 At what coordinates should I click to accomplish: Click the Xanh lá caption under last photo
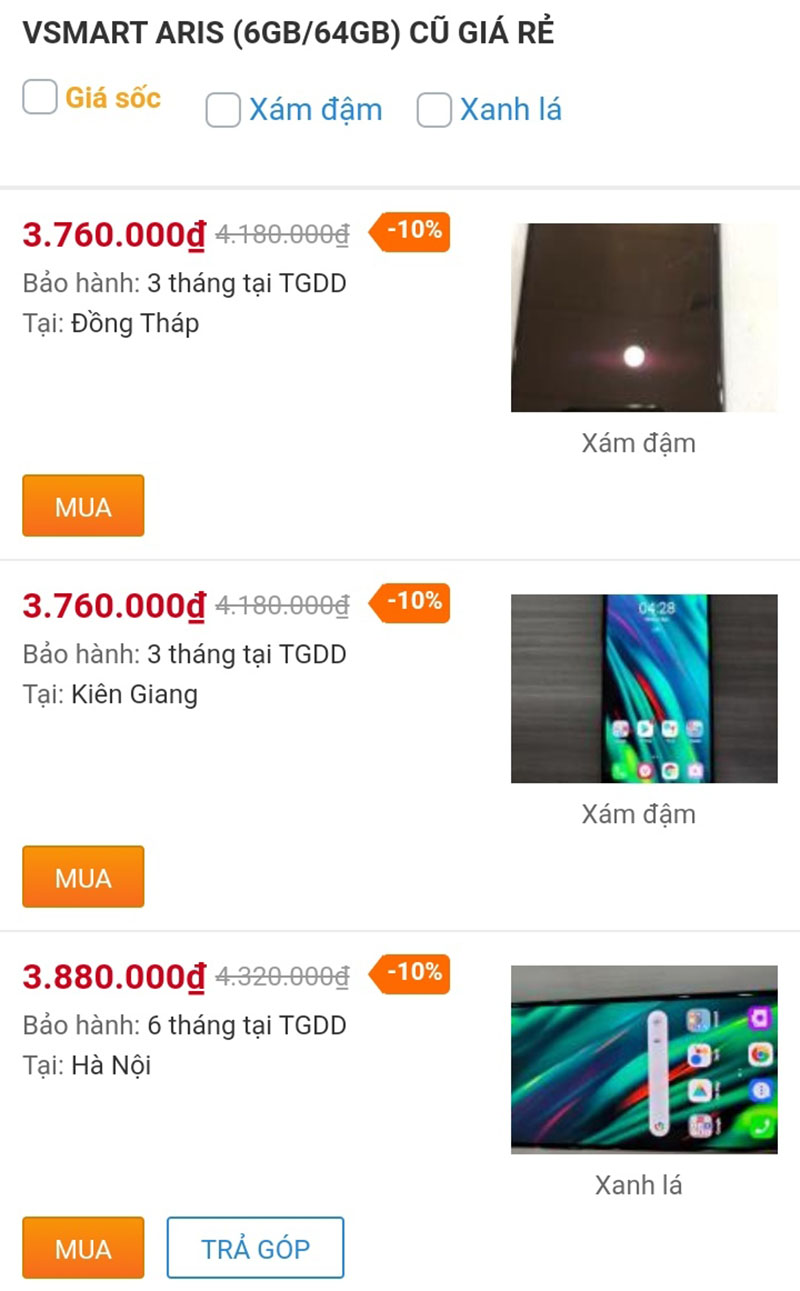click(638, 1185)
